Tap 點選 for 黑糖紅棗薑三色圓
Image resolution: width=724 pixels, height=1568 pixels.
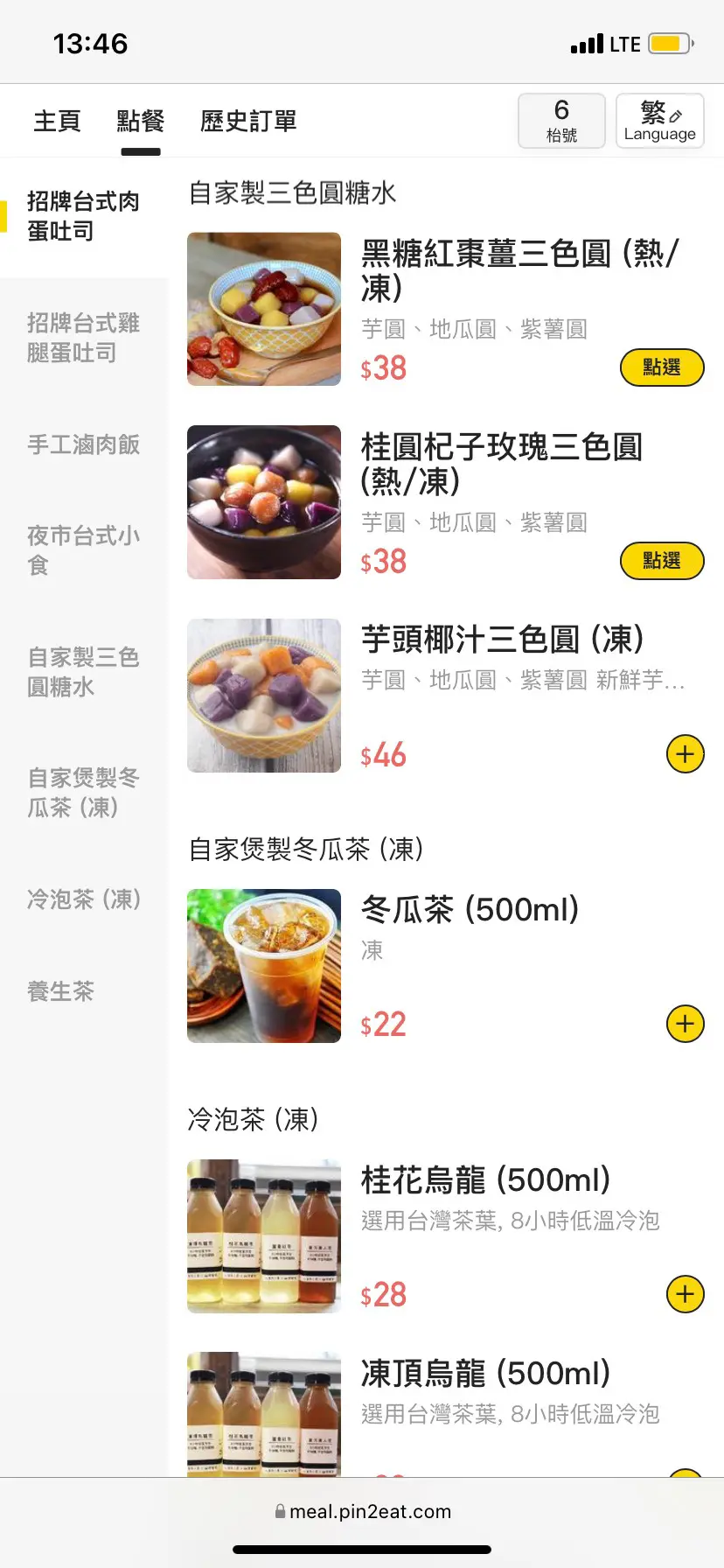(x=661, y=367)
